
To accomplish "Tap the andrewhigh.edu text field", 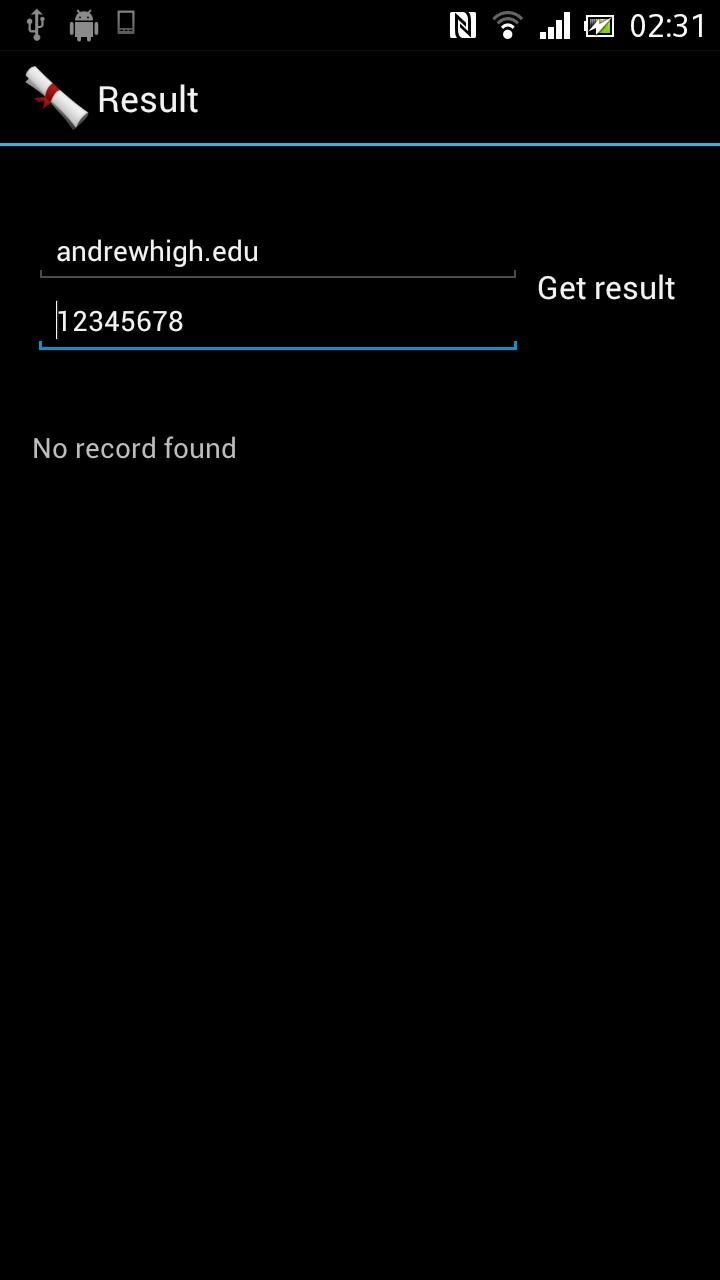I will coord(277,252).
